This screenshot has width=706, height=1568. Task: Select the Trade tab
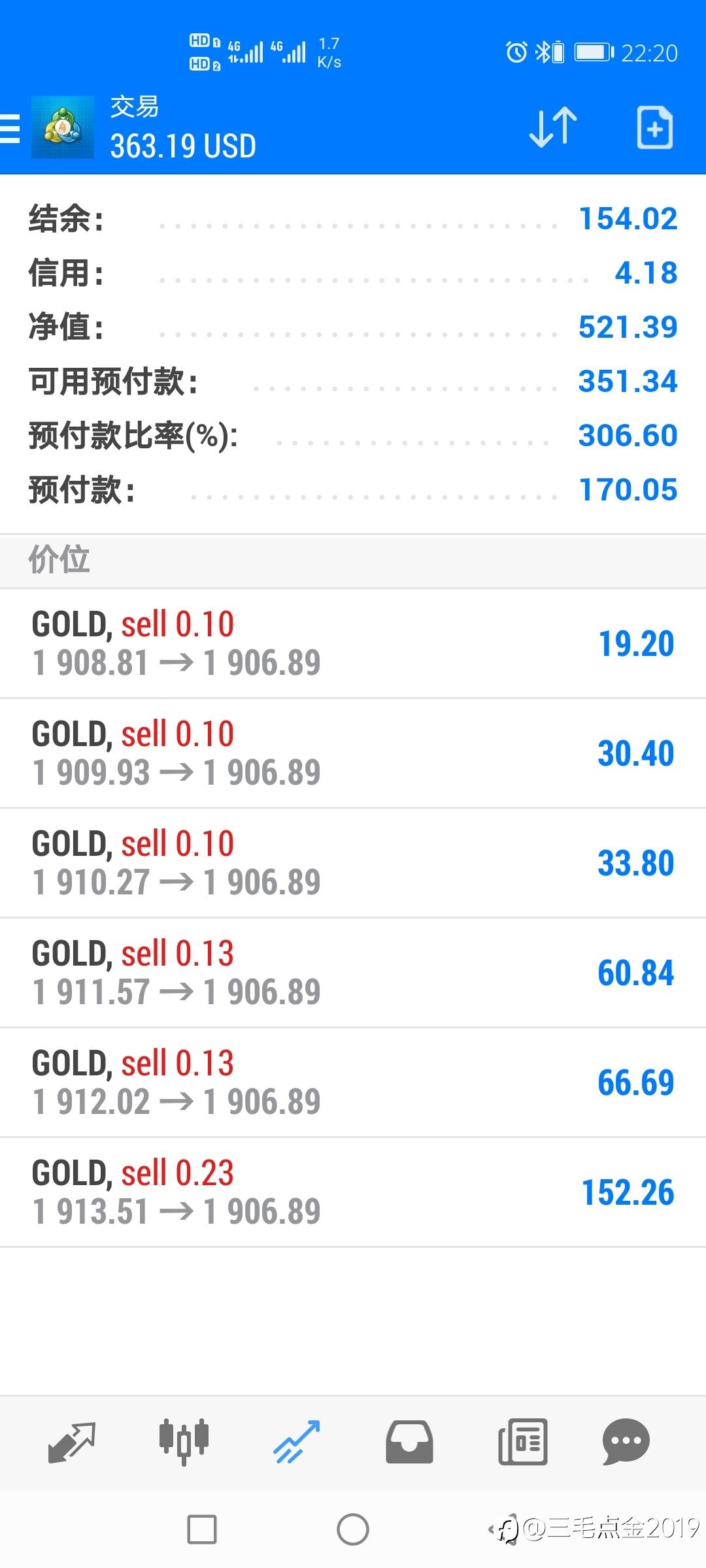[297, 1442]
